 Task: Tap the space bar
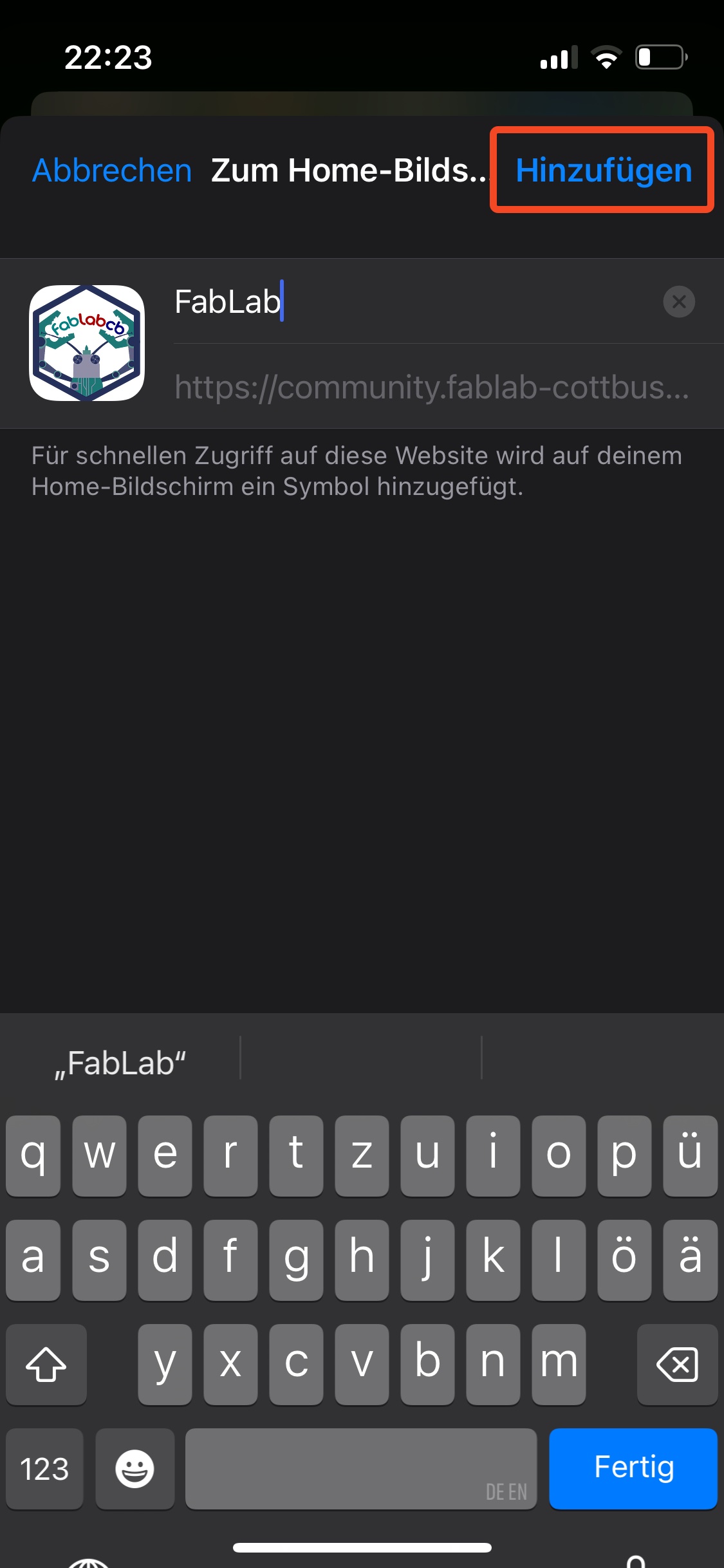click(x=361, y=1468)
